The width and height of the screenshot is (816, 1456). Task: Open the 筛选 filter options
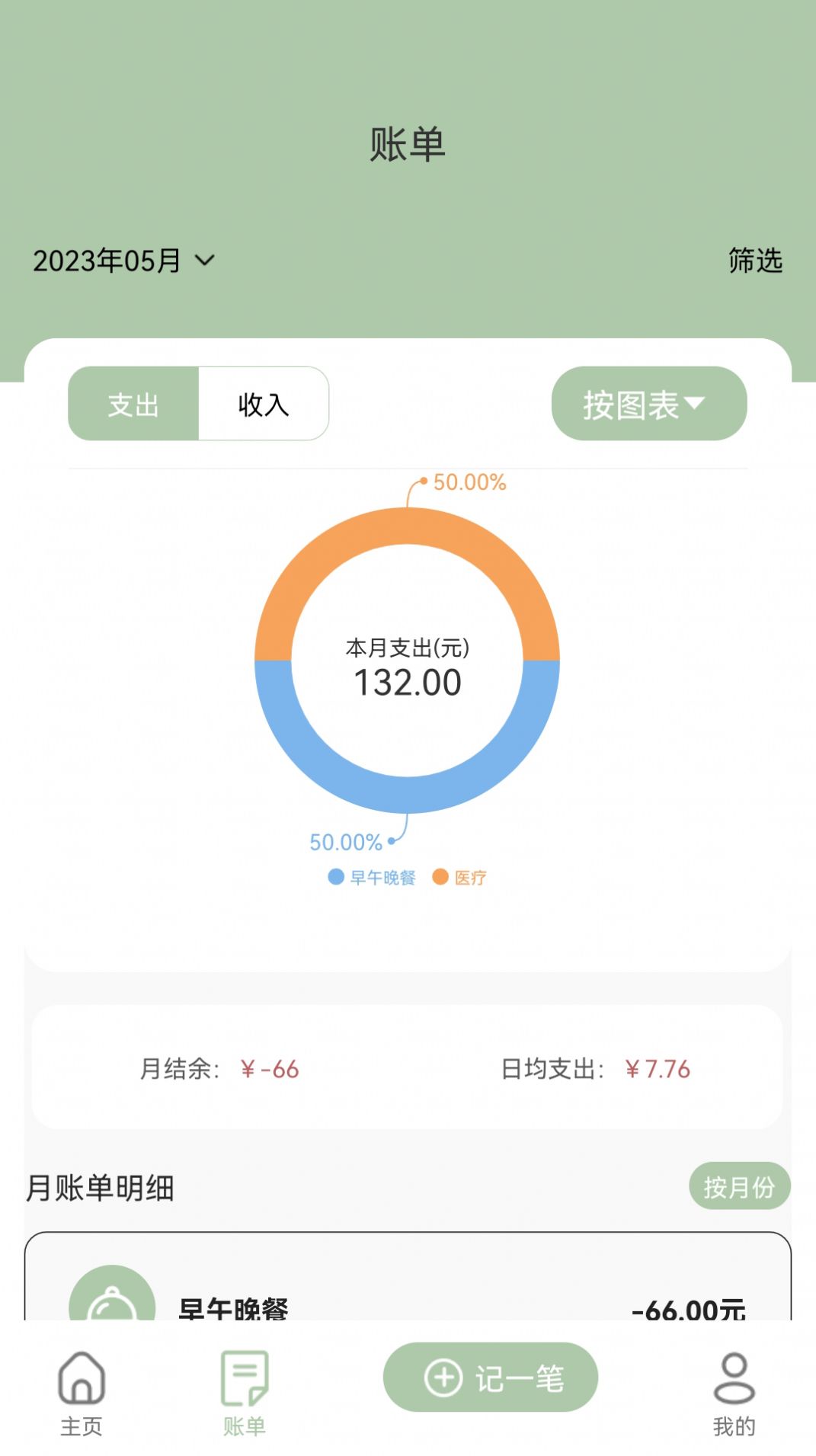pos(754,261)
